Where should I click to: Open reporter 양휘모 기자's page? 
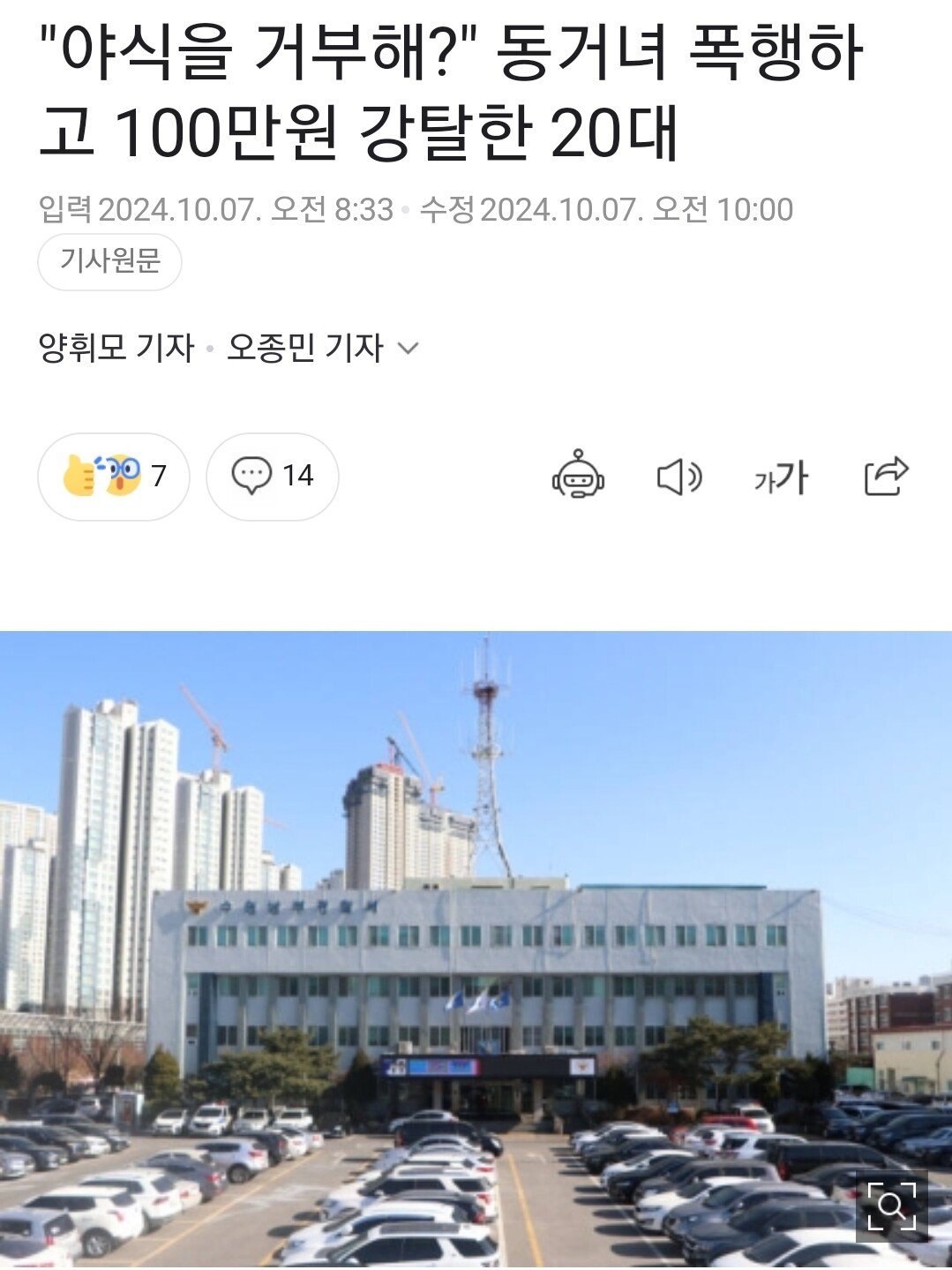click(116, 348)
